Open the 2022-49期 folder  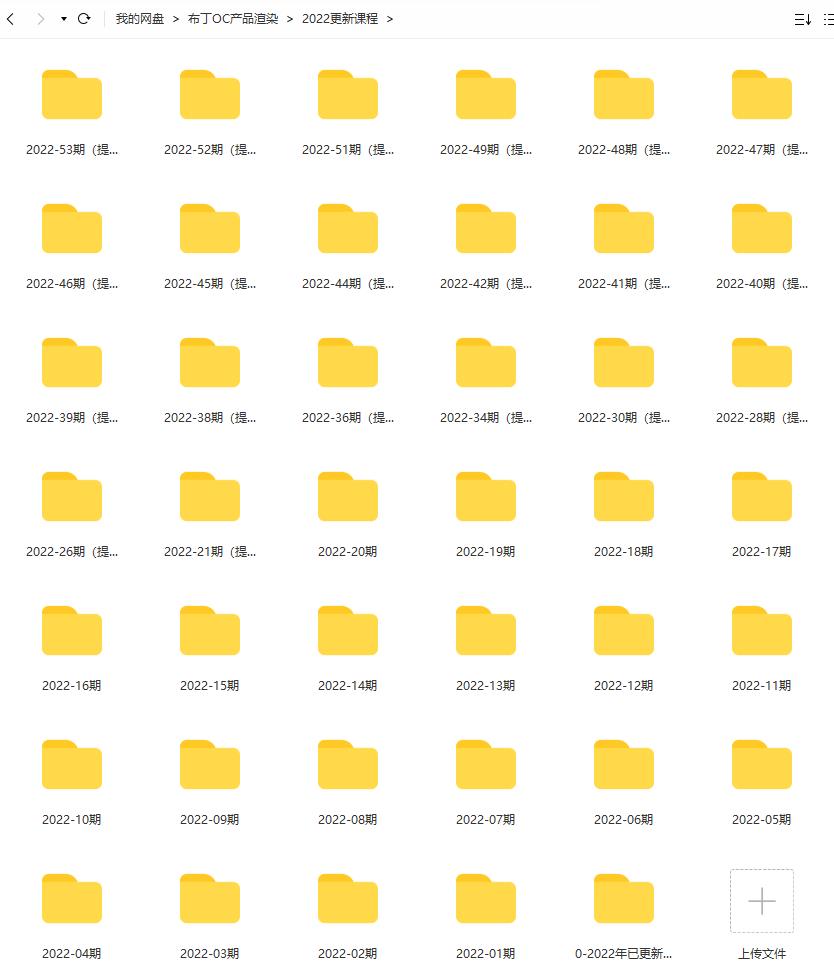[486, 96]
